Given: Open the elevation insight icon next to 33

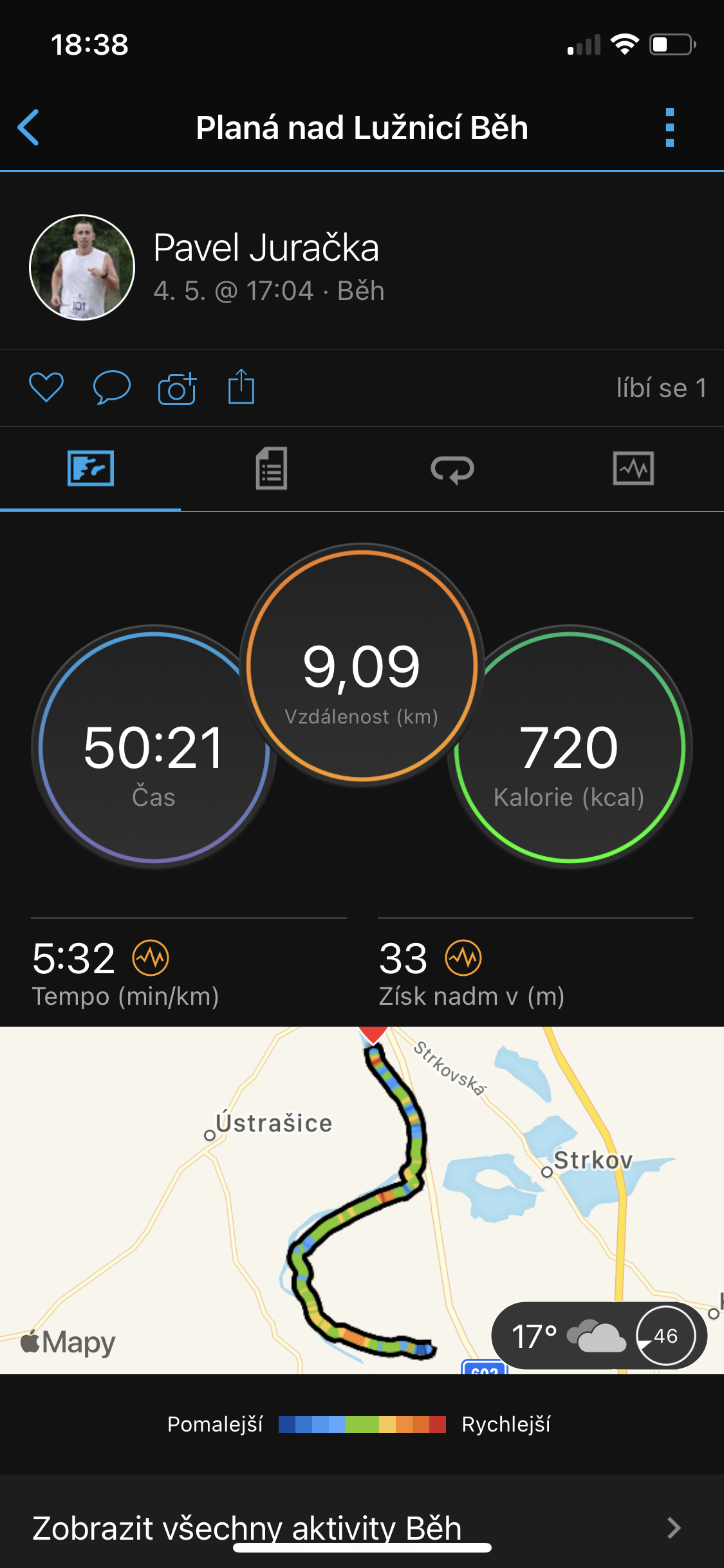Looking at the screenshot, I should point(463,958).
